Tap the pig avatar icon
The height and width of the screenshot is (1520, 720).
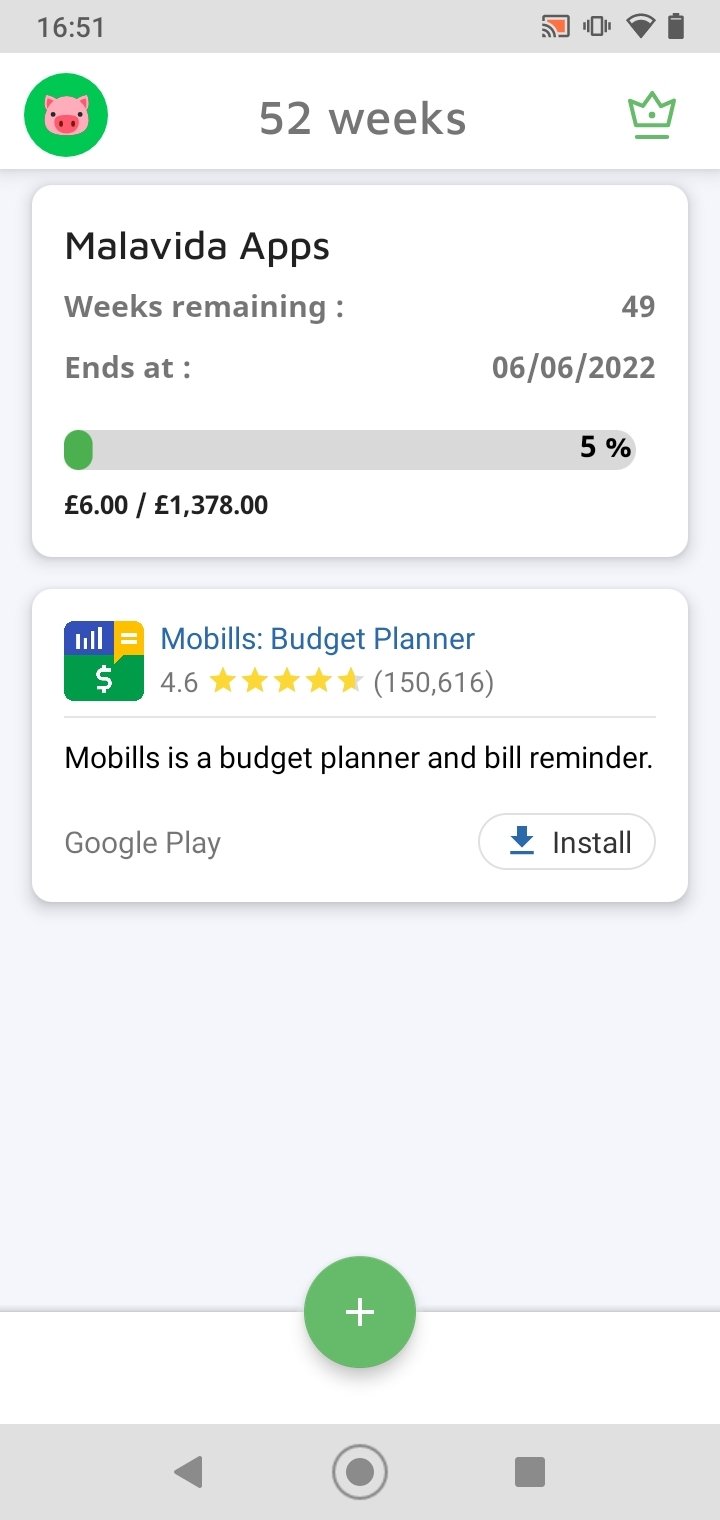[66, 115]
